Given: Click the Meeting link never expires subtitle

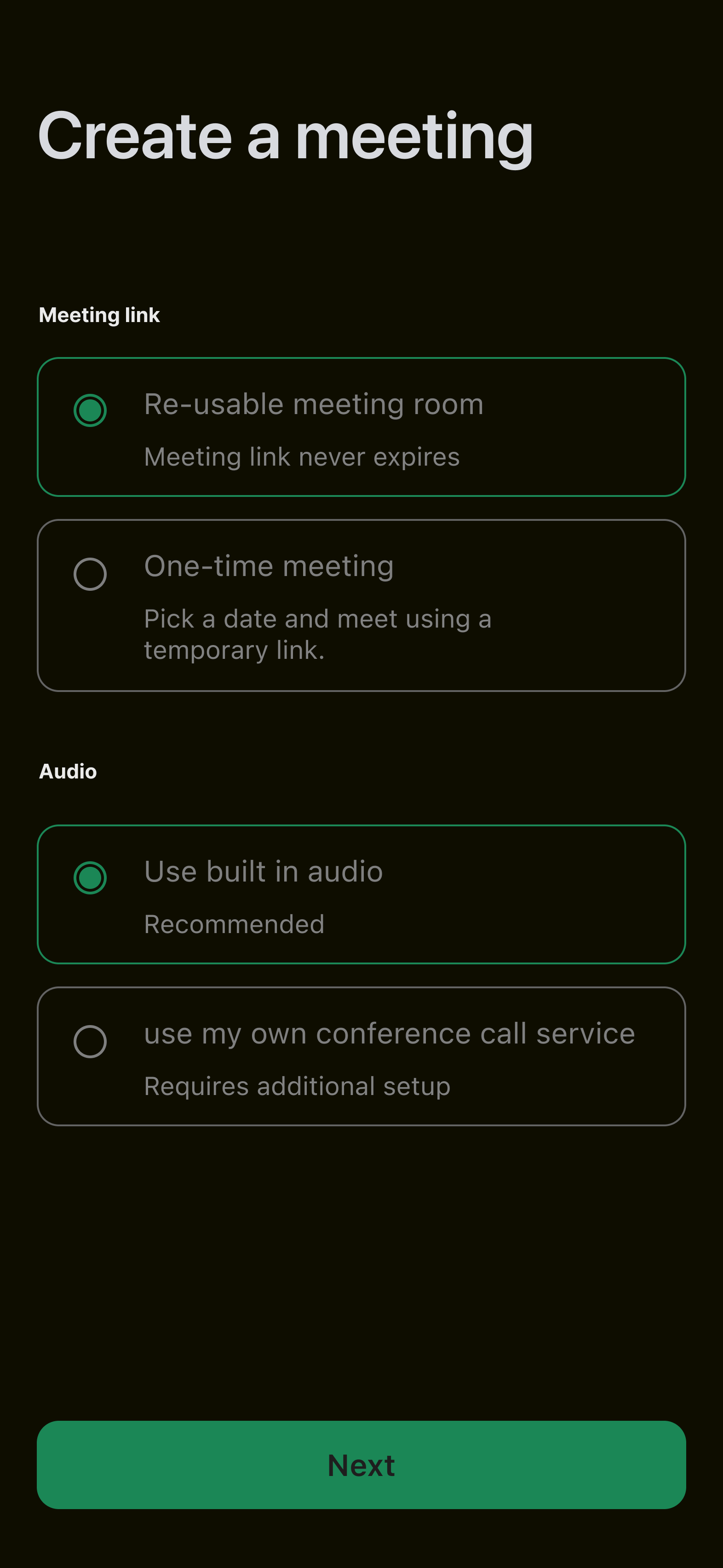Looking at the screenshot, I should [302, 456].
